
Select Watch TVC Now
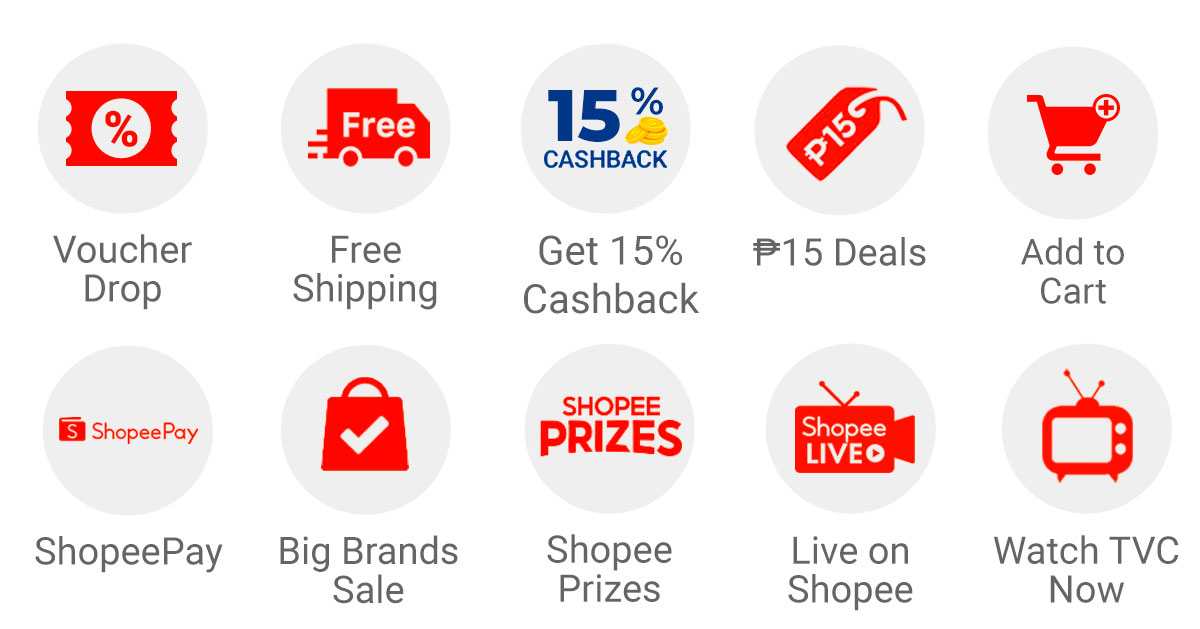pos(1087,431)
